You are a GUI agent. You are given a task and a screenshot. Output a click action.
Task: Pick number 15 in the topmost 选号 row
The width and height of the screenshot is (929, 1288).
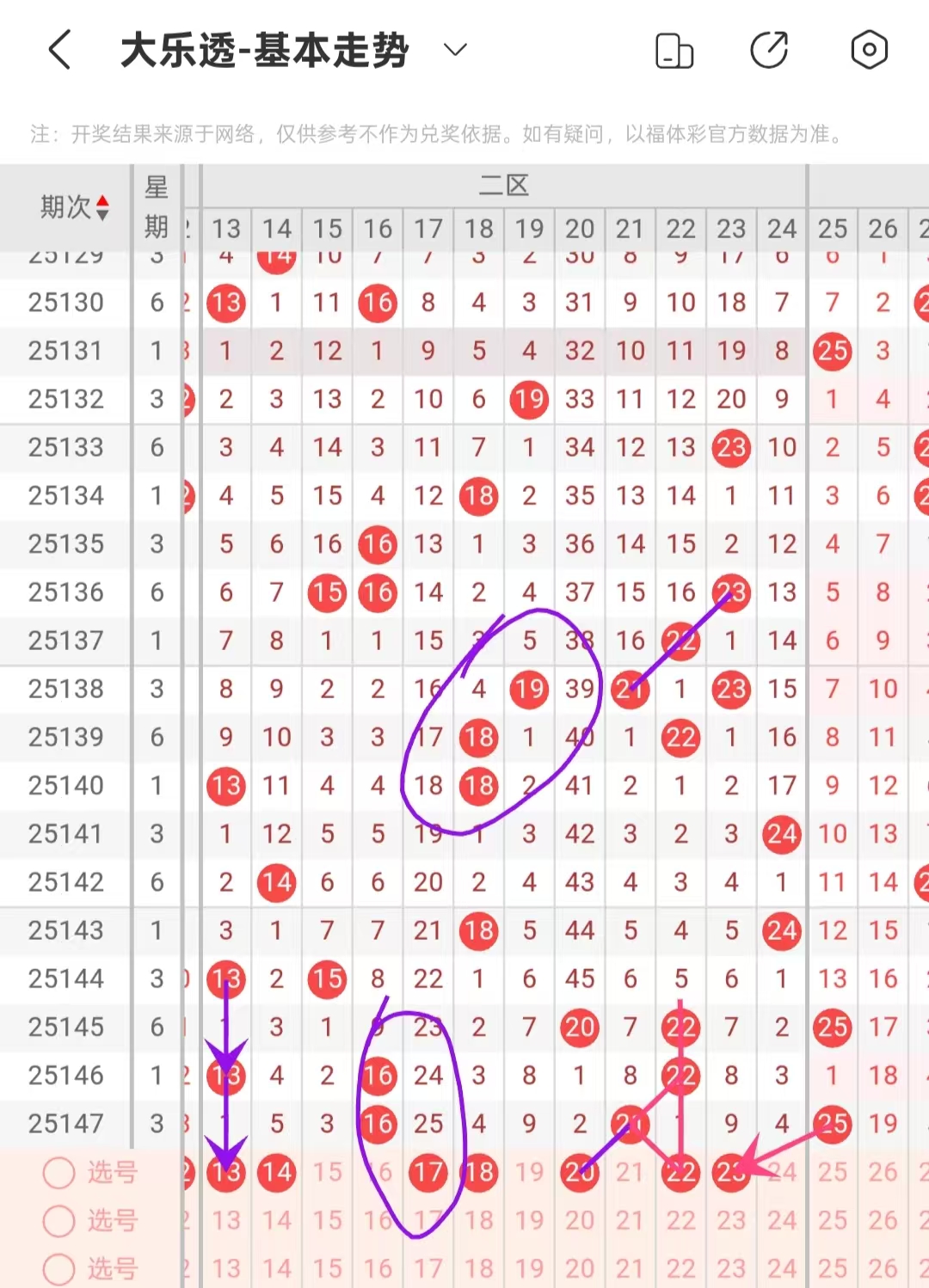click(327, 1172)
